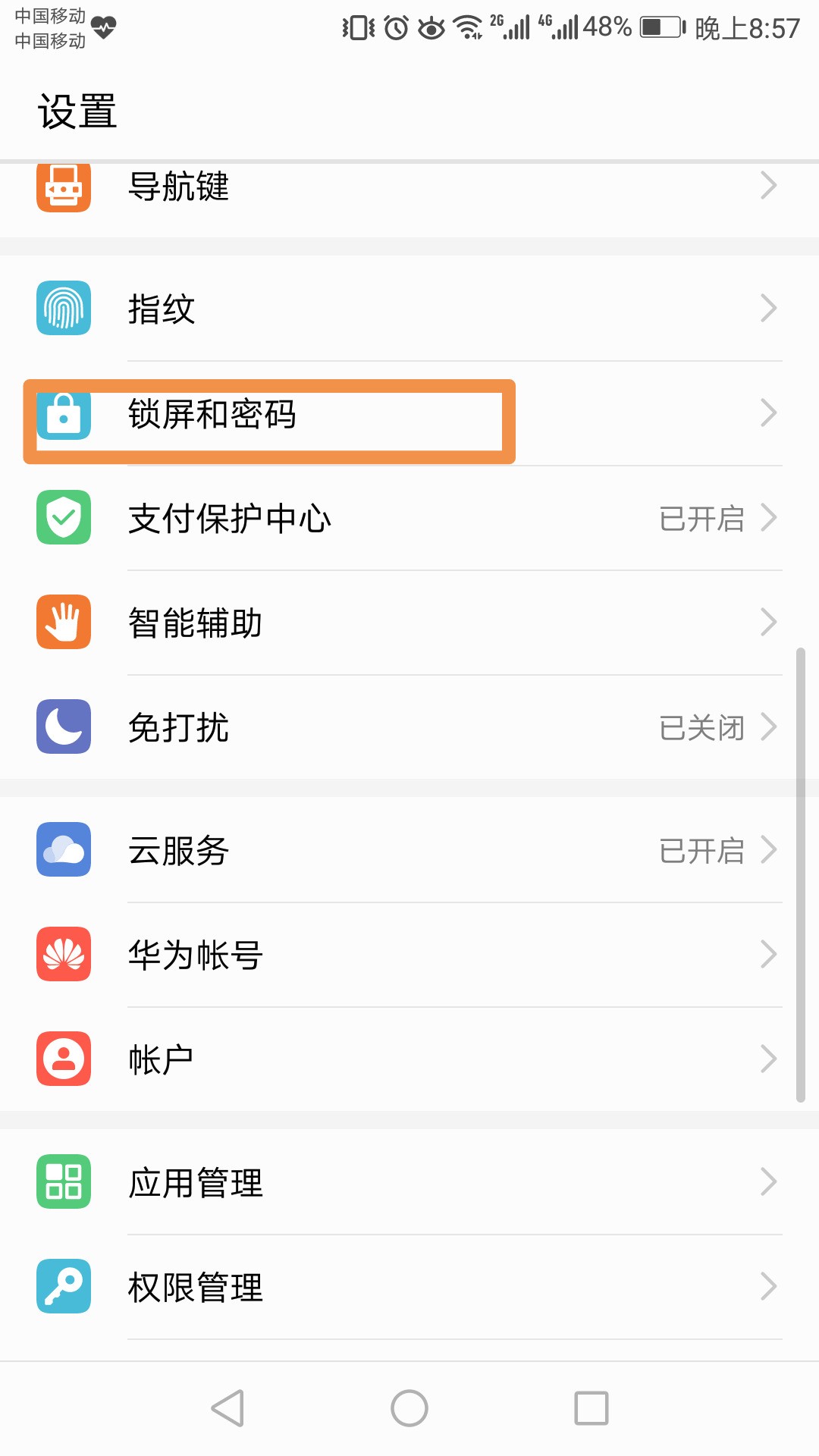Open 锁屏和密码 lock screen settings
Screen dimensions: 819x1456
click(x=409, y=415)
